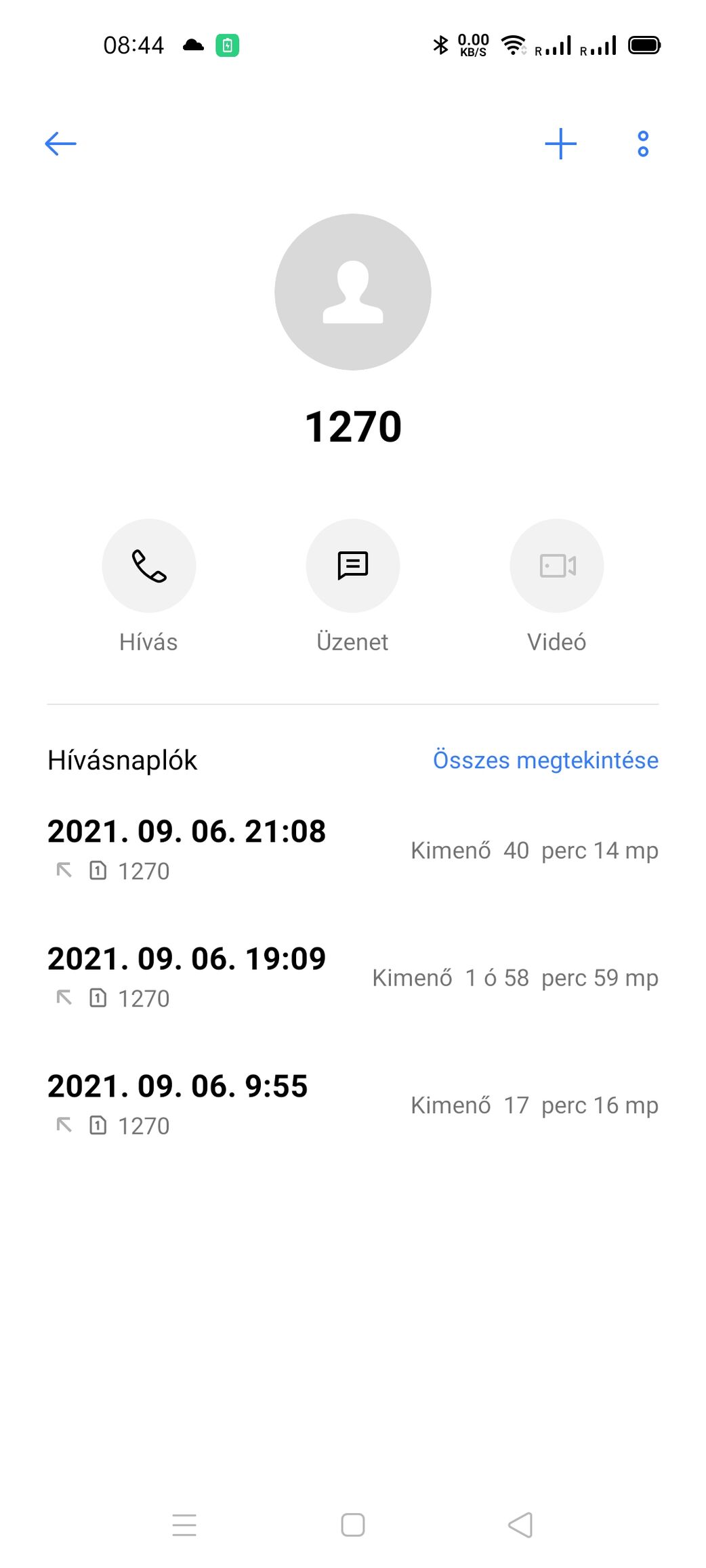Viewport: 706px width, 1568px height.
Task: Send a message via Üzenet button
Action: [352, 566]
